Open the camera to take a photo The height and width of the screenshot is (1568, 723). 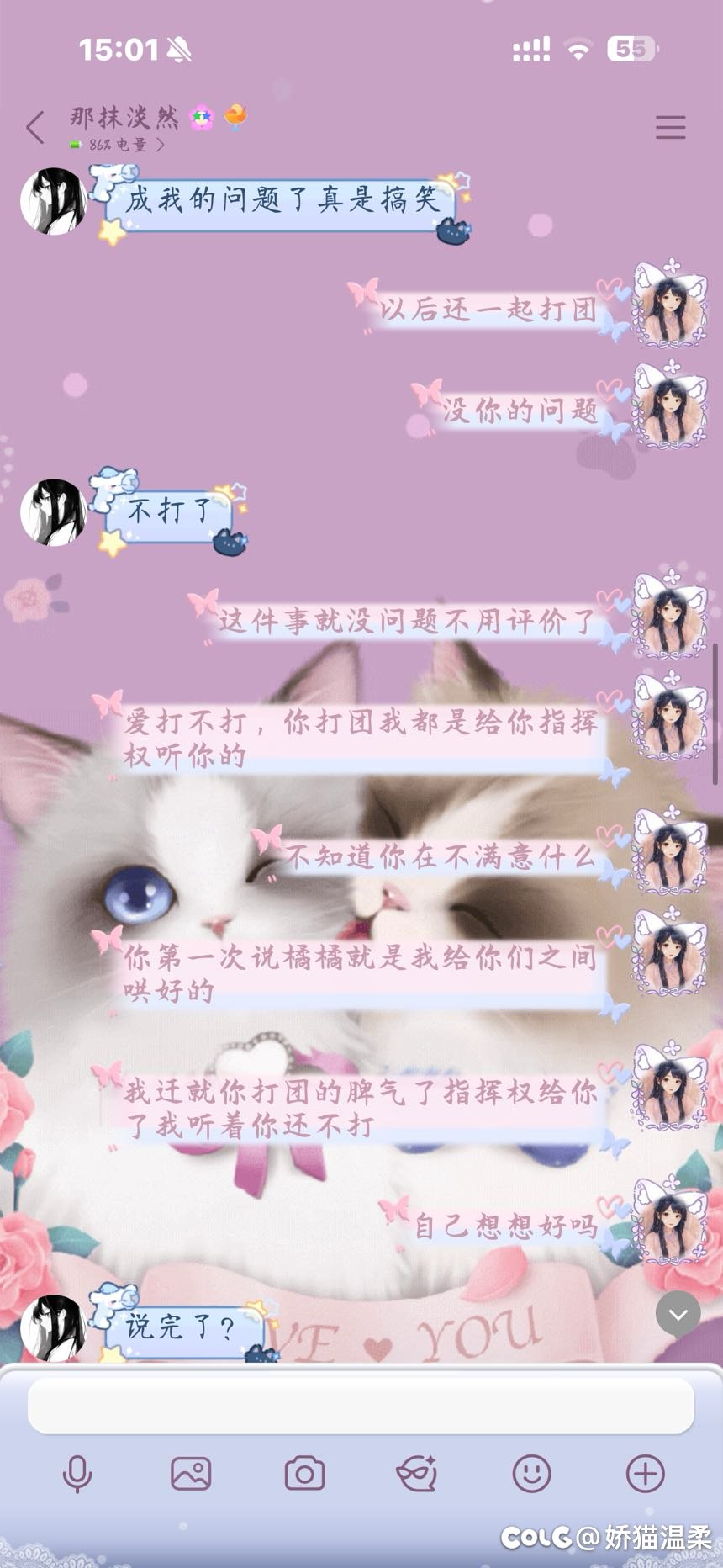point(304,1474)
